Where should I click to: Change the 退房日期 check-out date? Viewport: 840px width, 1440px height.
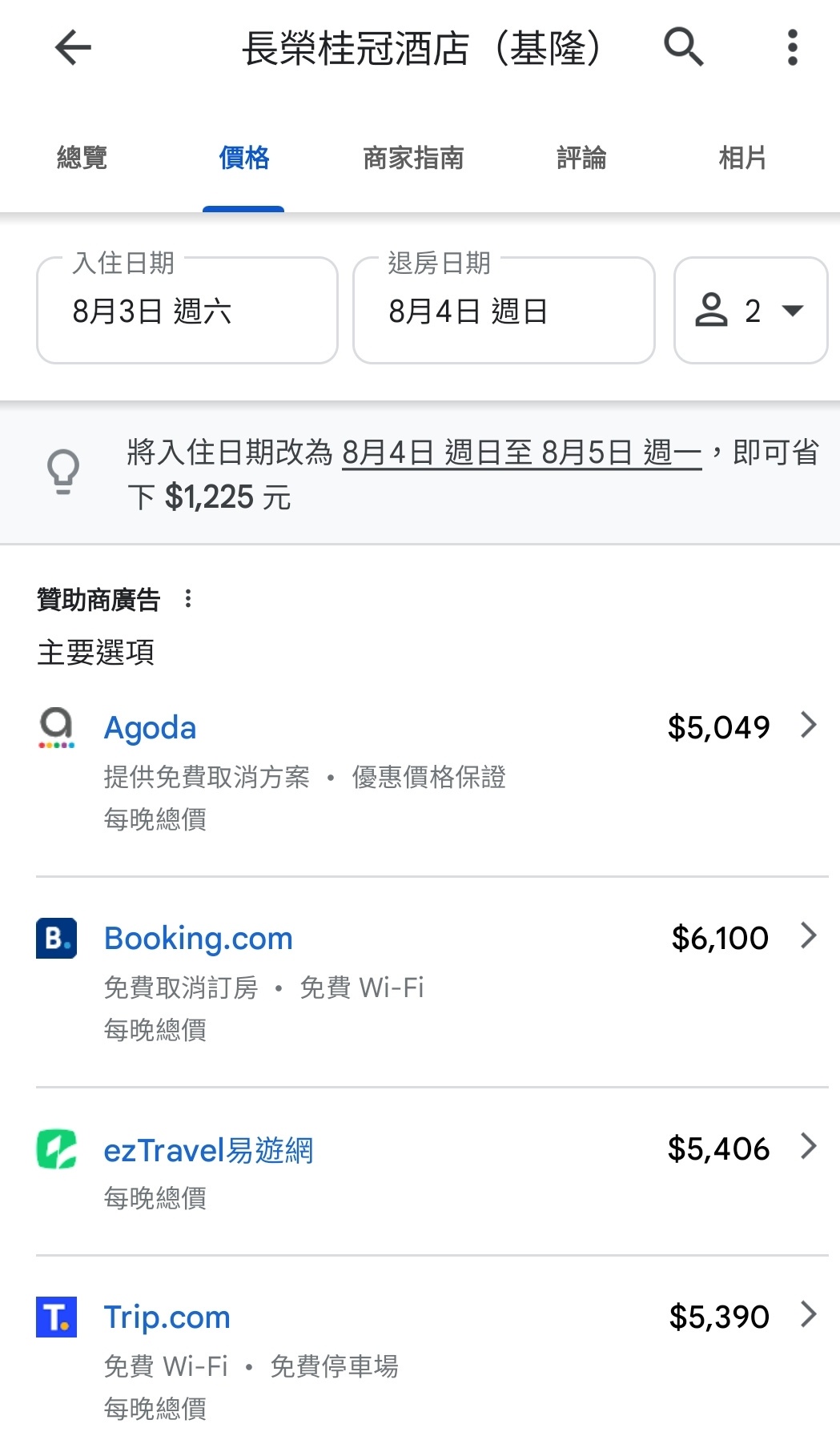[x=504, y=310]
